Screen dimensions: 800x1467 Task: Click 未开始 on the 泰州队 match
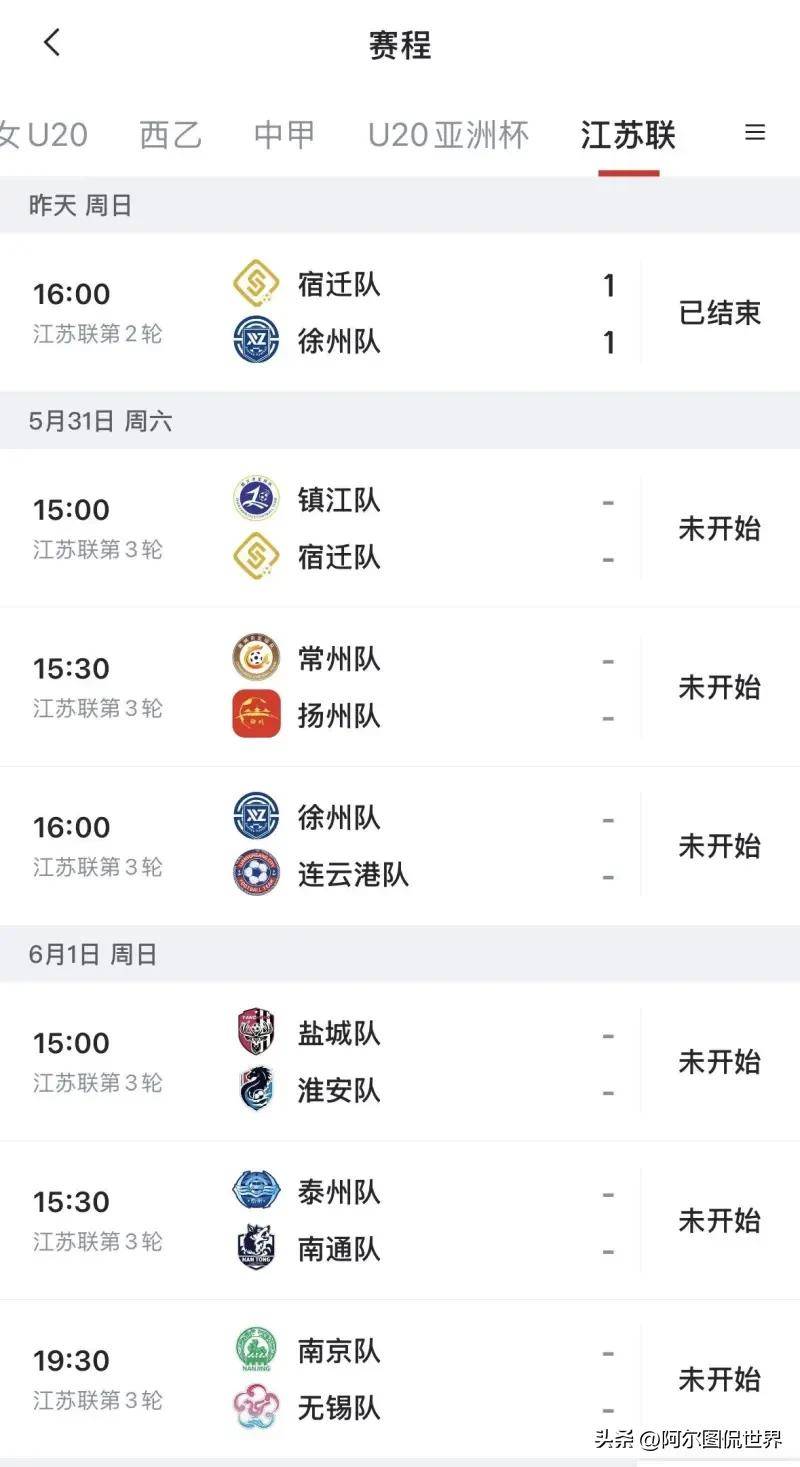719,1220
